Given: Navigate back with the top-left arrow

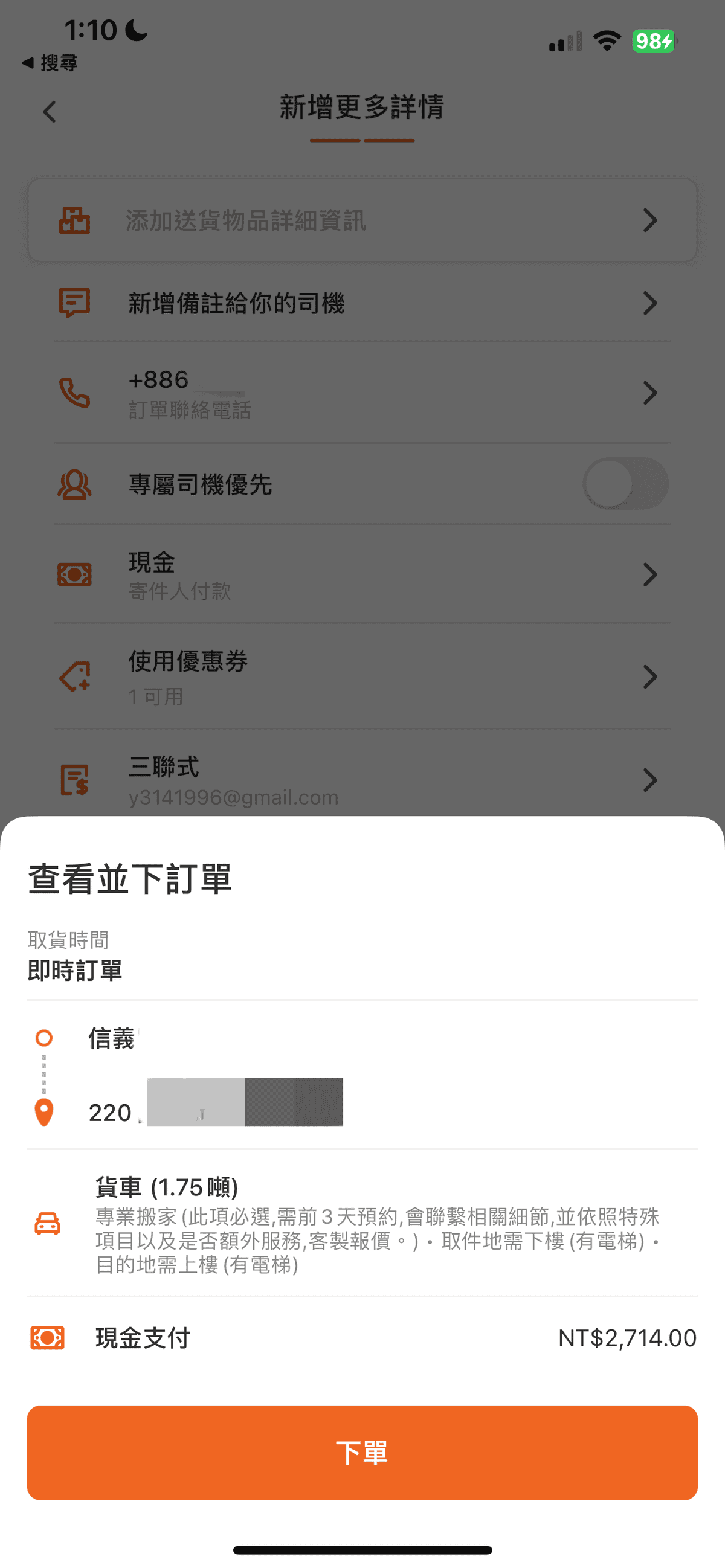Looking at the screenshot, I should coord(49,111).
